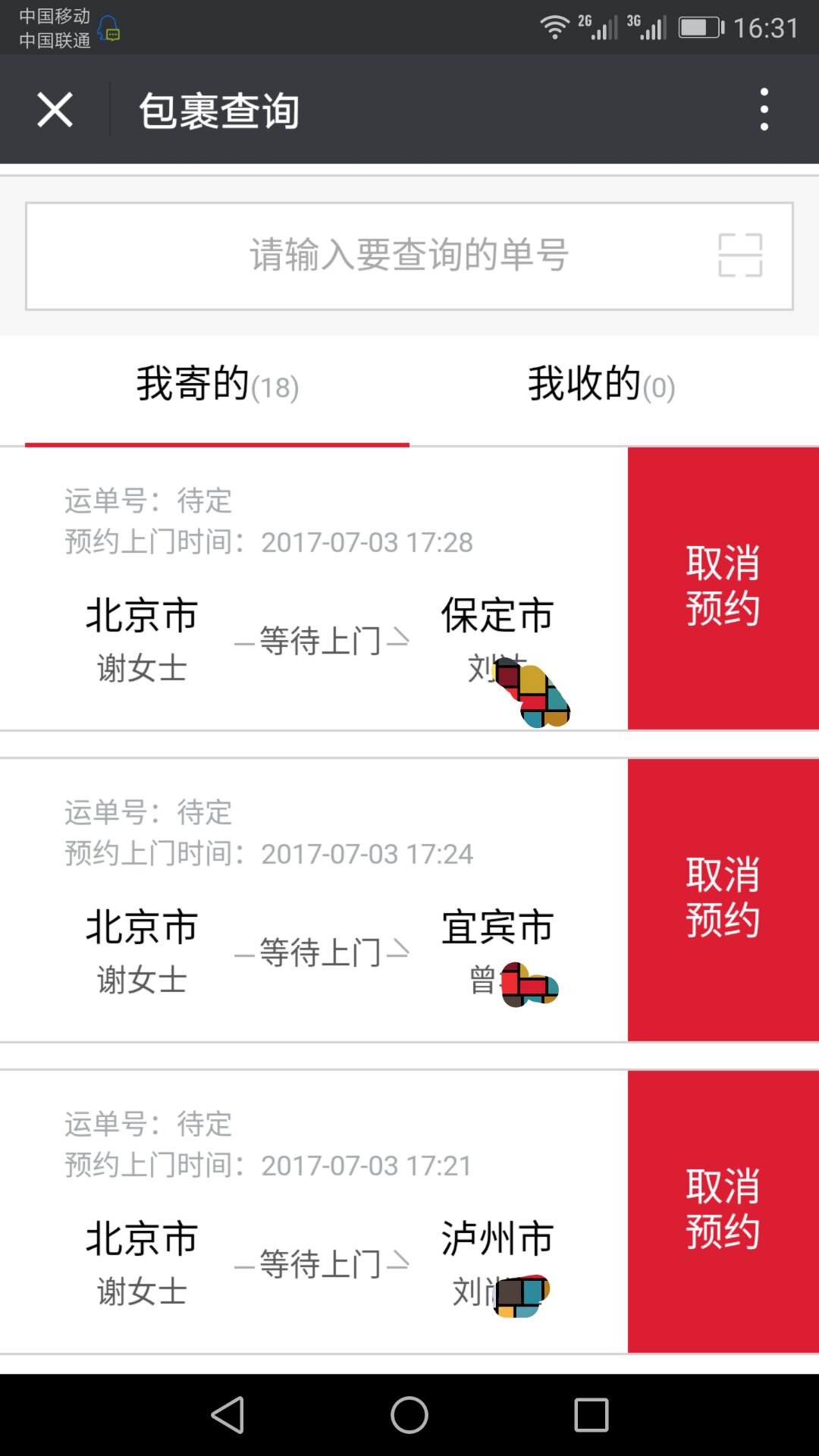Tap the Wi-Fi icon in the status bar
The width and height of the screenshot is (819, 1456).
[554, 25]
